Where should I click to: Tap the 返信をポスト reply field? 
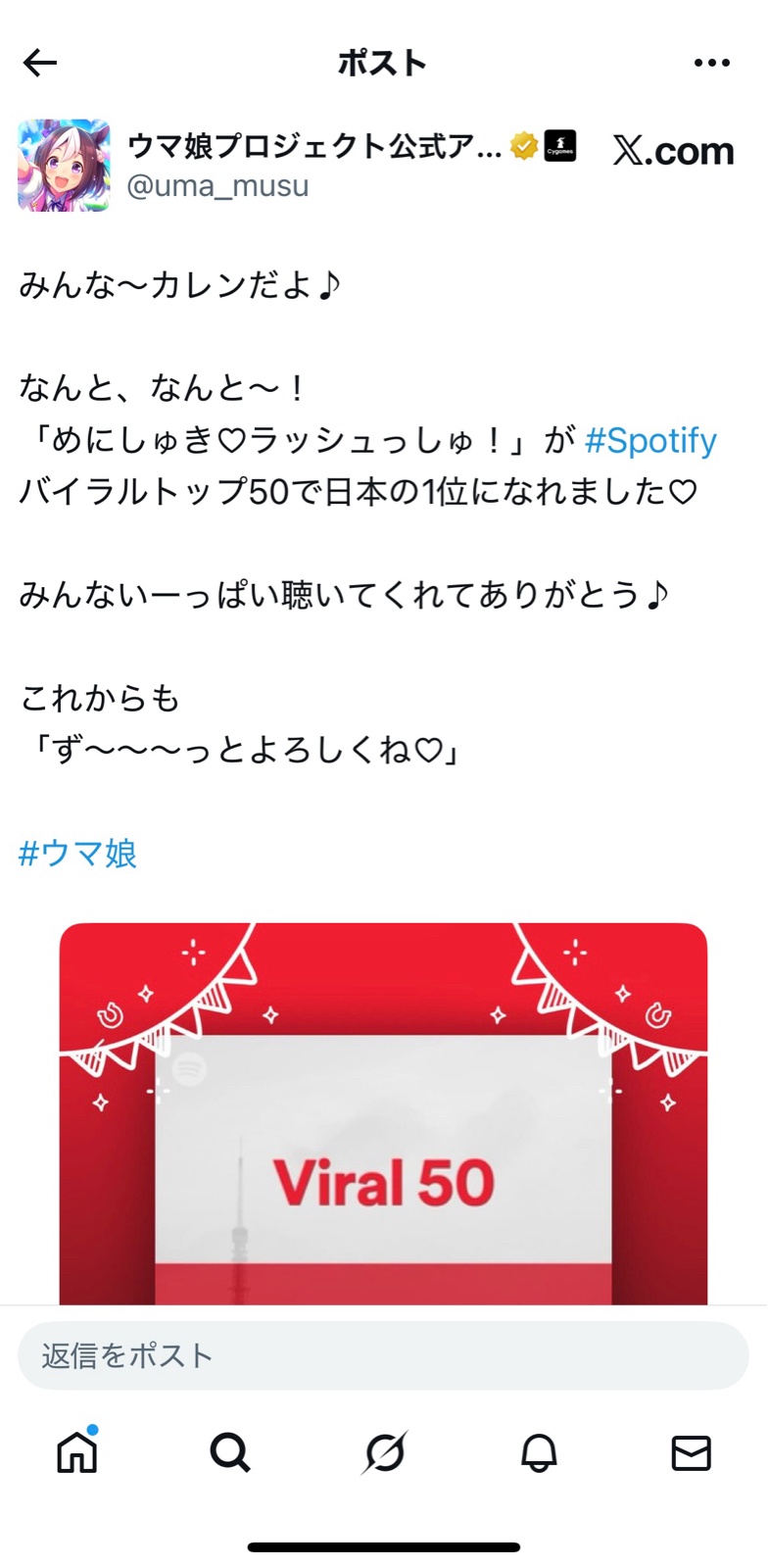point(383,1355)
